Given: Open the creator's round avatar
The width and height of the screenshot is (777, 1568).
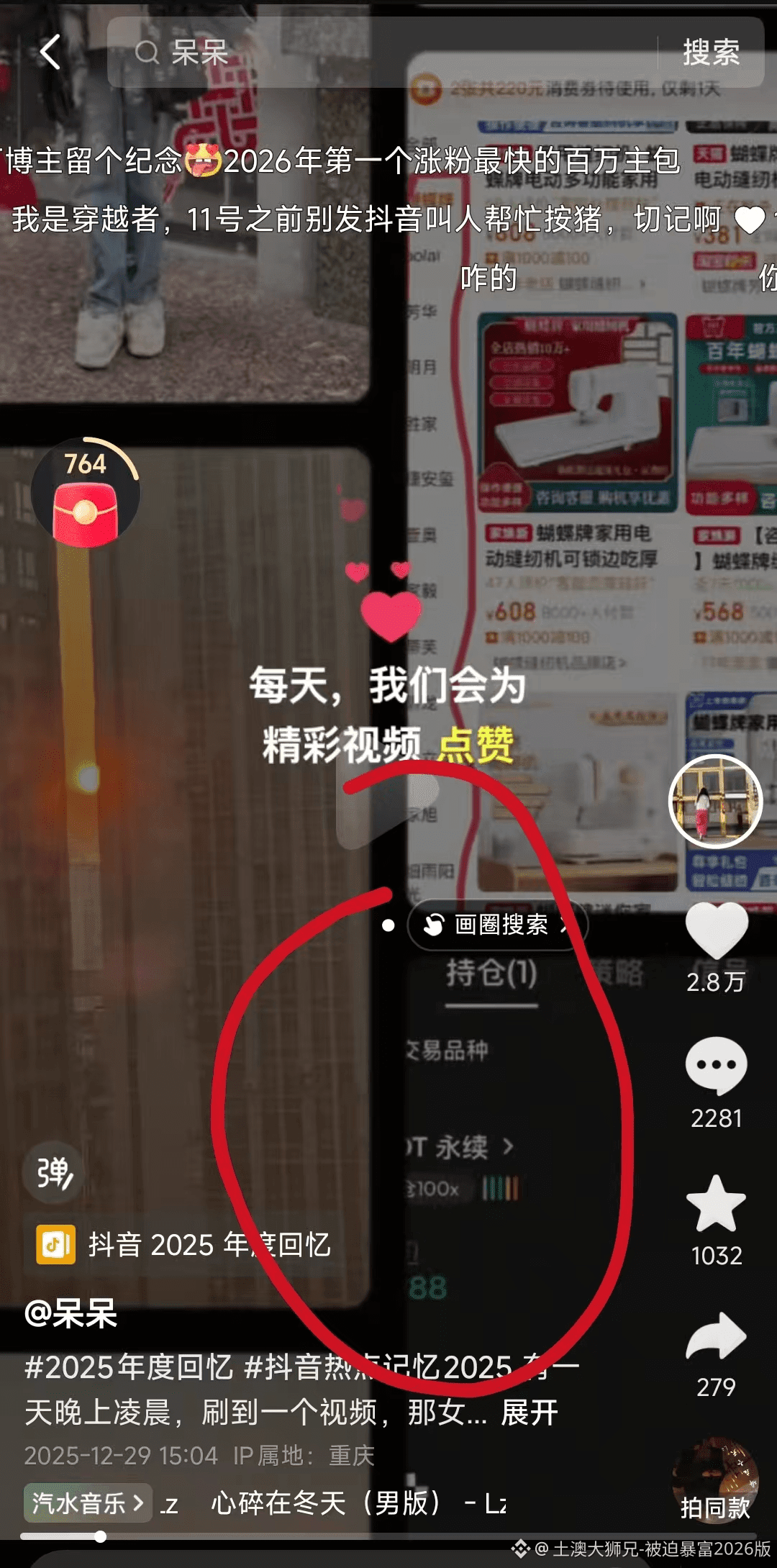Looking at the screenshot, I should pyautogui.click(x=715, y=801).
